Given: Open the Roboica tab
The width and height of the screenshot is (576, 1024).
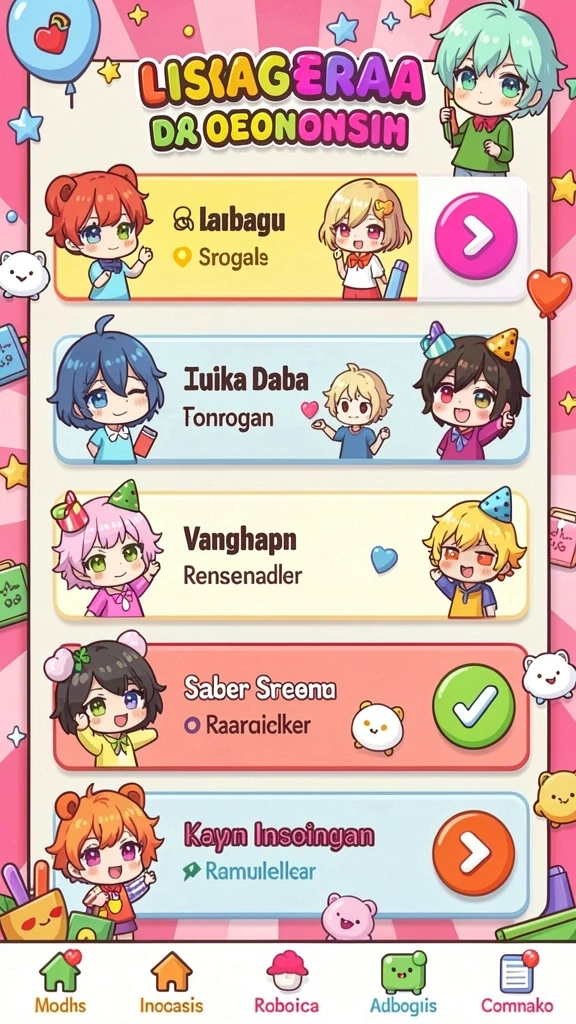Looking at the screenshot, I should point(286,982).
